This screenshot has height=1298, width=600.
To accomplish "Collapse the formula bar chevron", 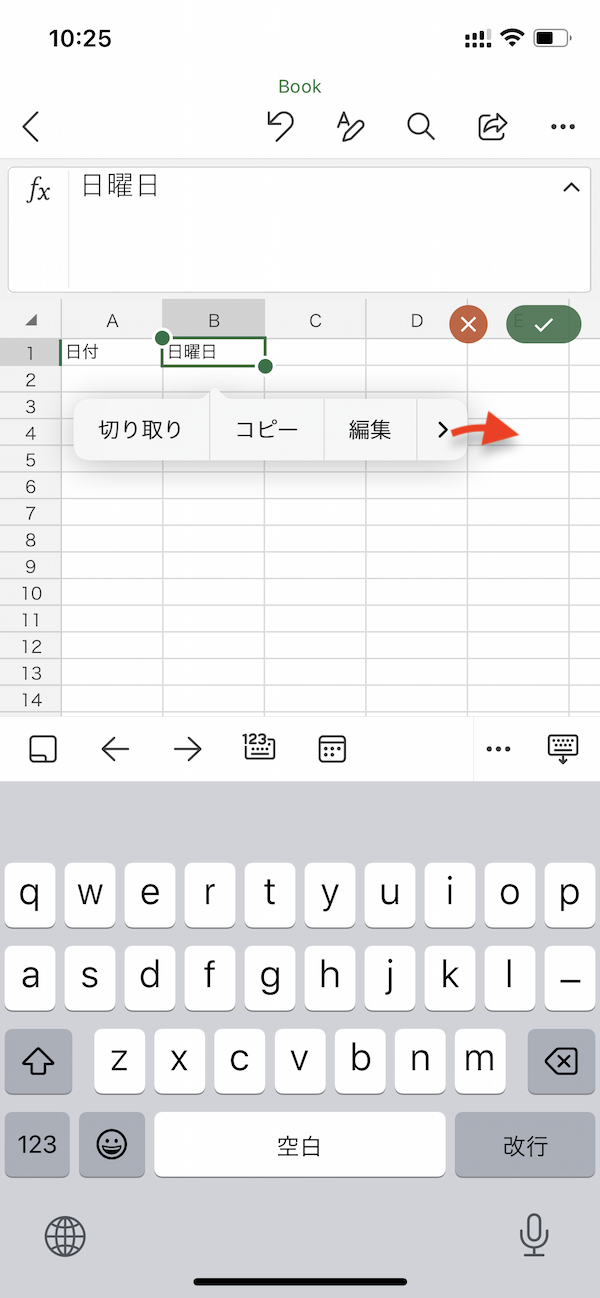I will 571,187.
